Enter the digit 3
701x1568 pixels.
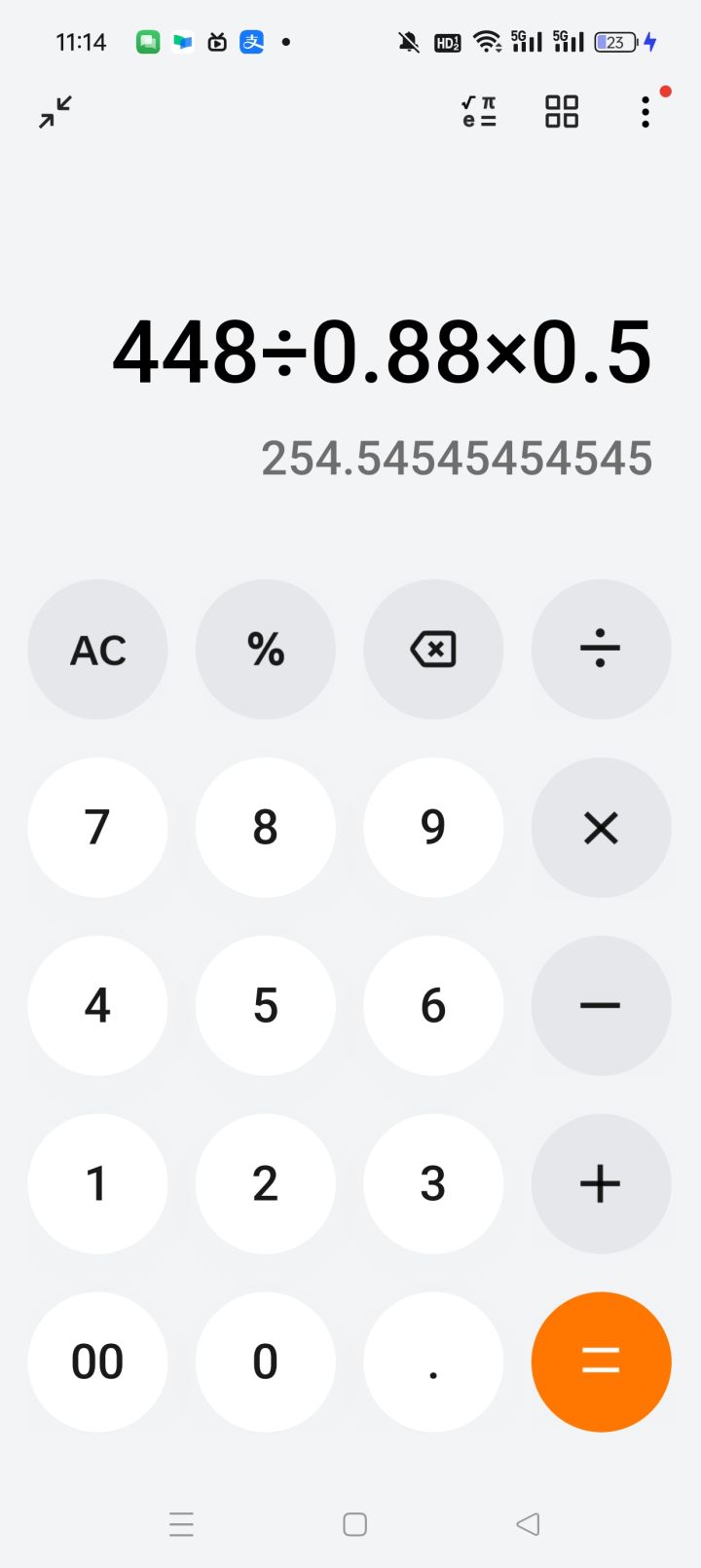tap(433, 1184)
